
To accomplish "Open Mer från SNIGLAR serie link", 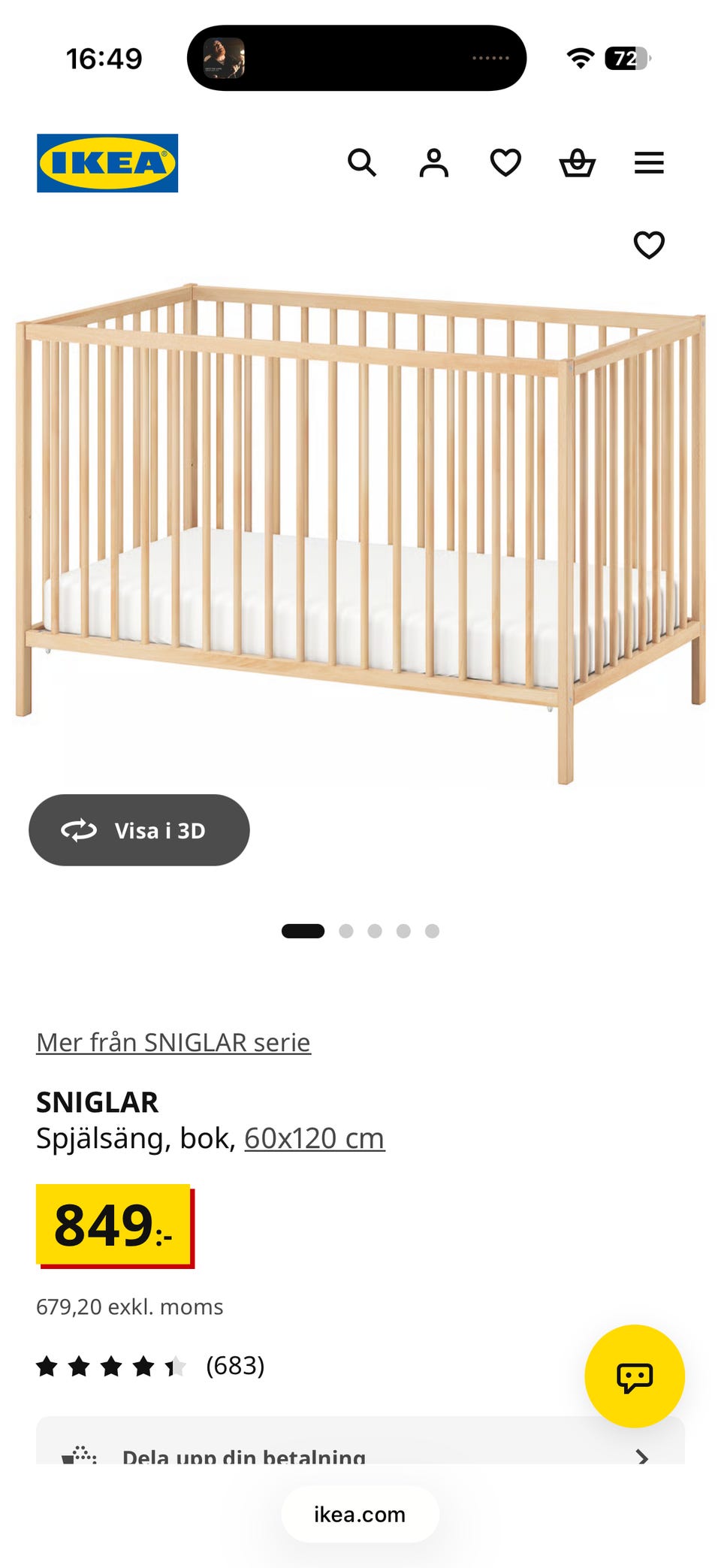I will coord(173,1042).
